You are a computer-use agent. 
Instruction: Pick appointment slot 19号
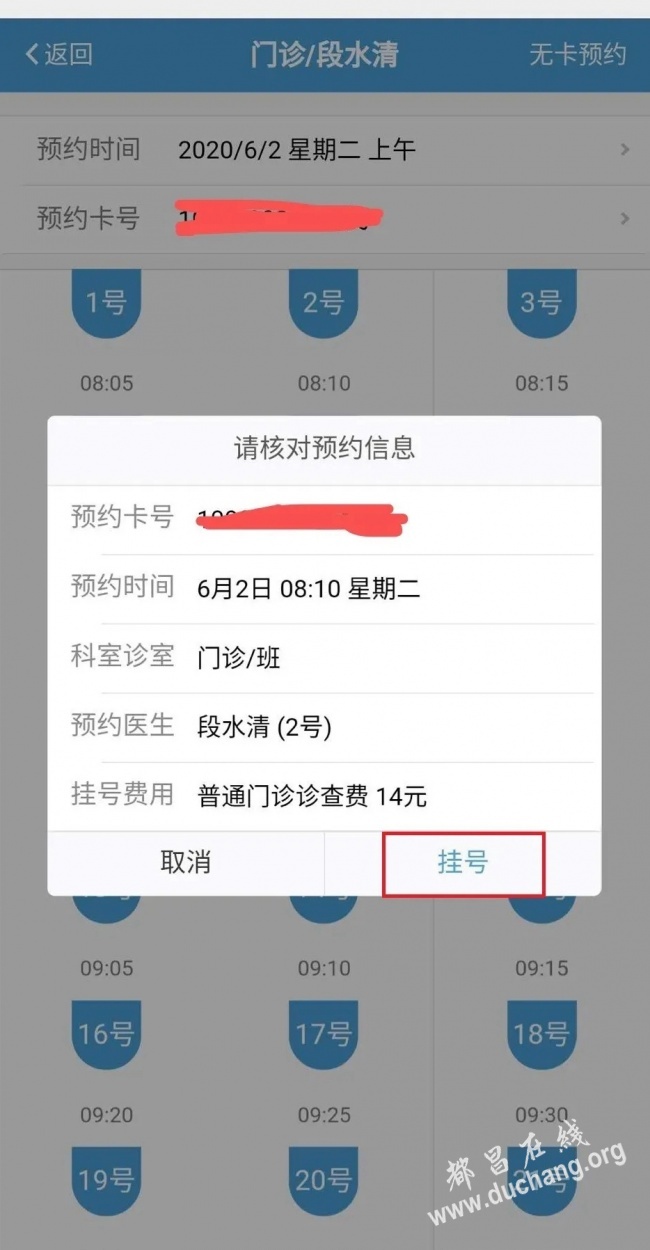(106, 1180)
